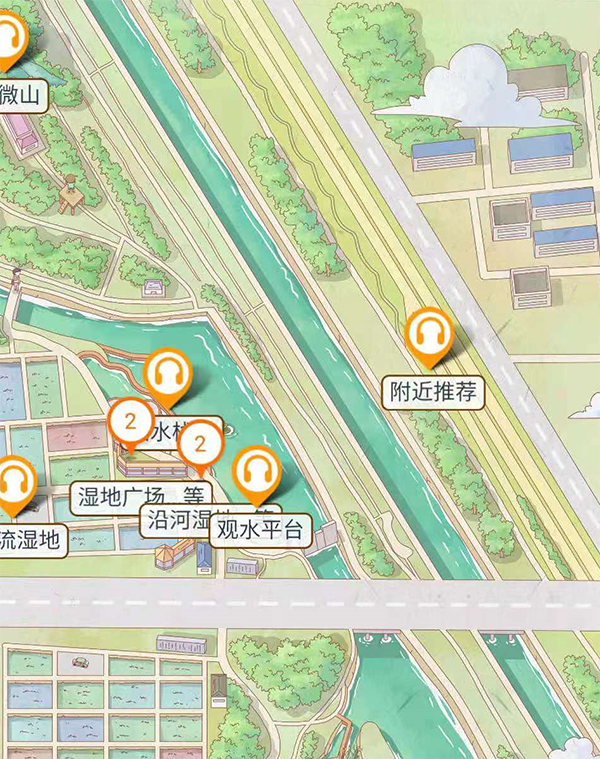Select the 流湿地 headphone marker
The height and width of the screenshot is (759, 600).
(14, 484)
